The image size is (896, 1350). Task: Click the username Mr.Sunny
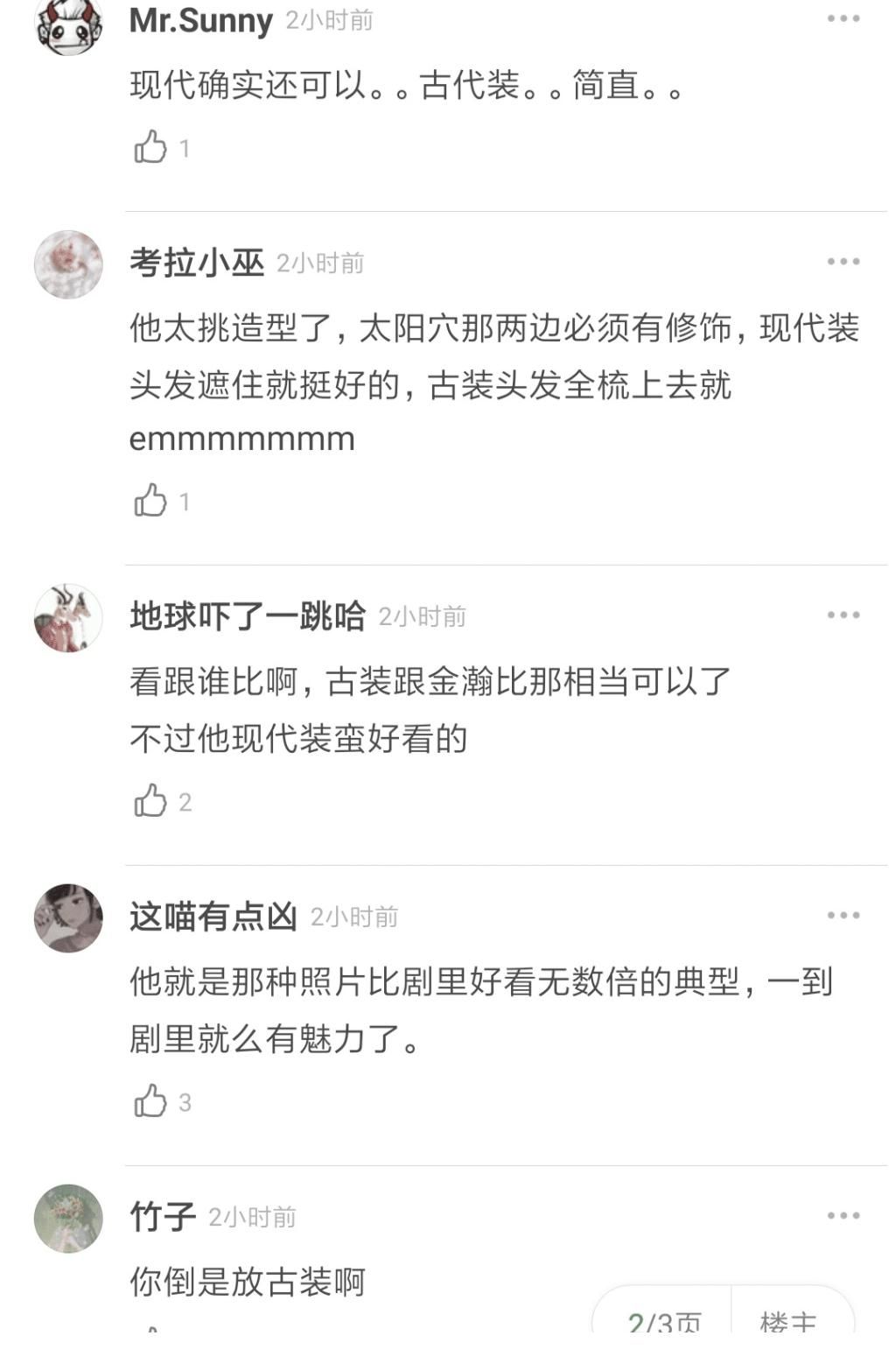click(200, 21)
